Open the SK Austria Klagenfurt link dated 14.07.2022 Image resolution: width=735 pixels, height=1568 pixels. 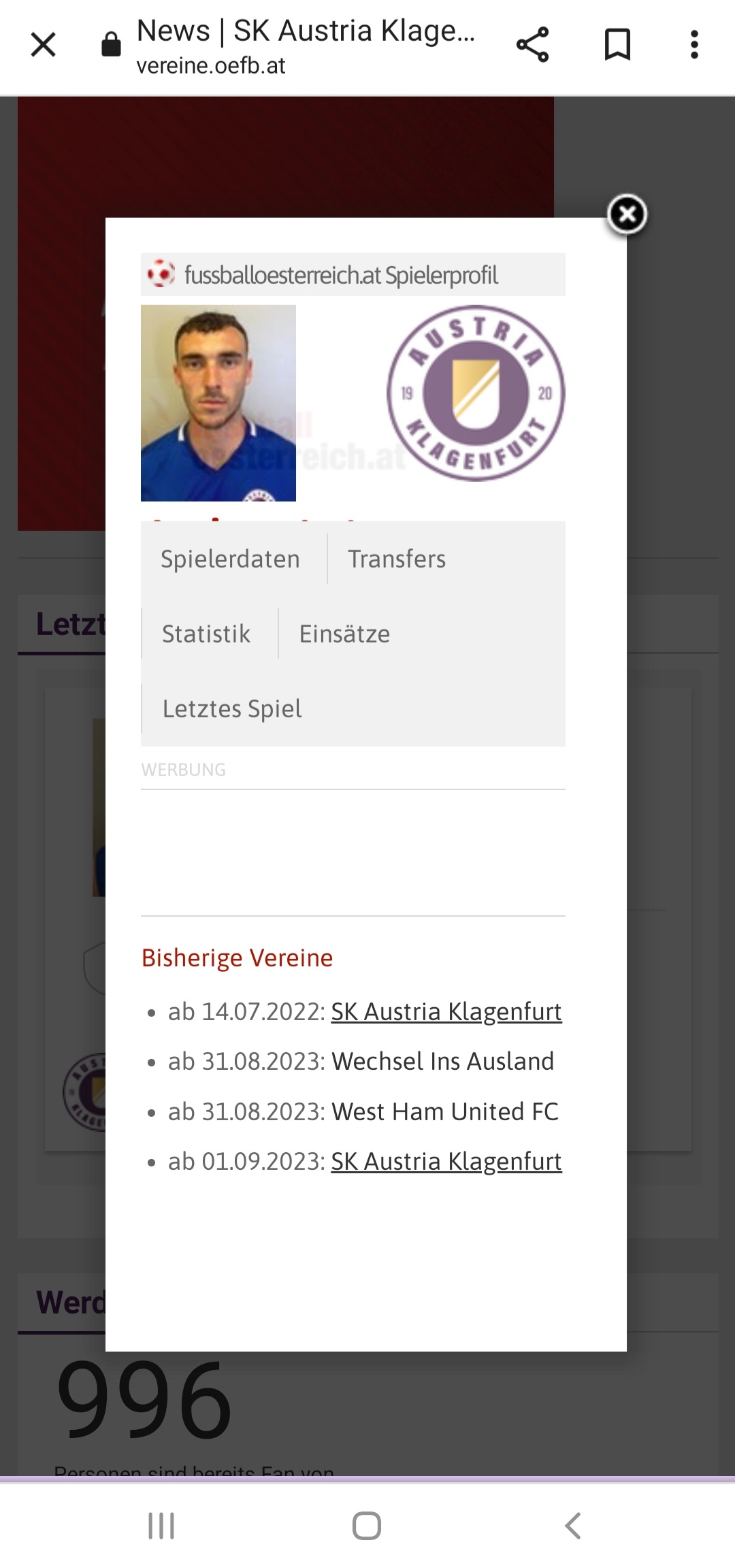446,1012
